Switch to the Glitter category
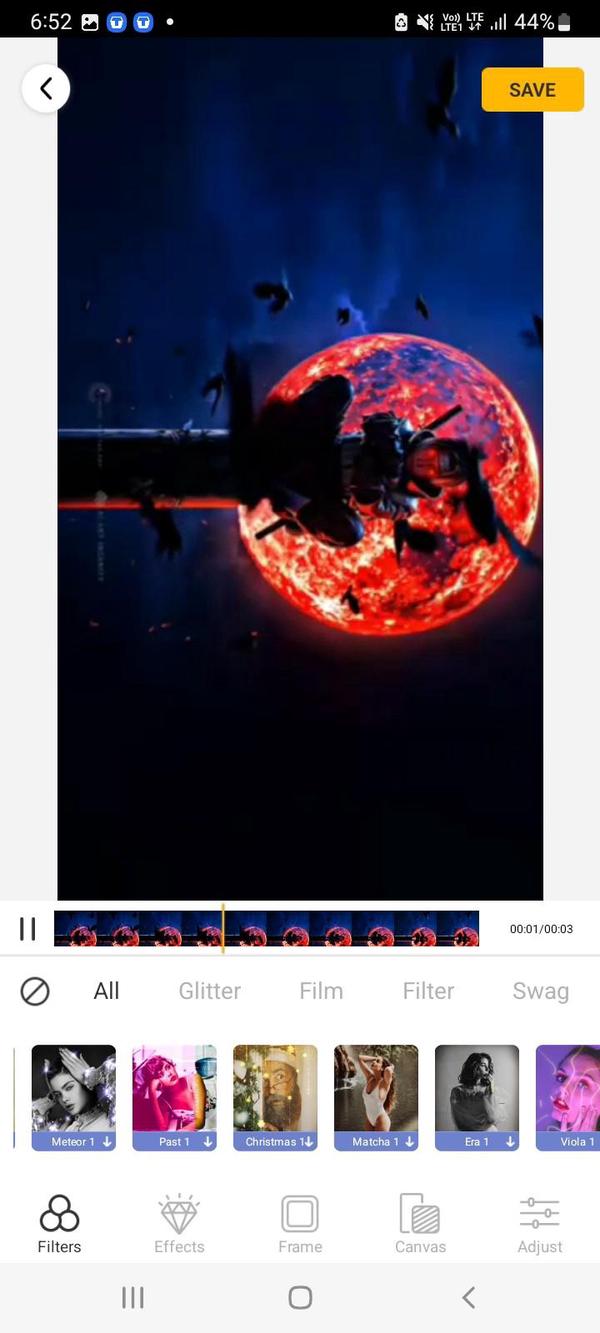 point(209,991)
